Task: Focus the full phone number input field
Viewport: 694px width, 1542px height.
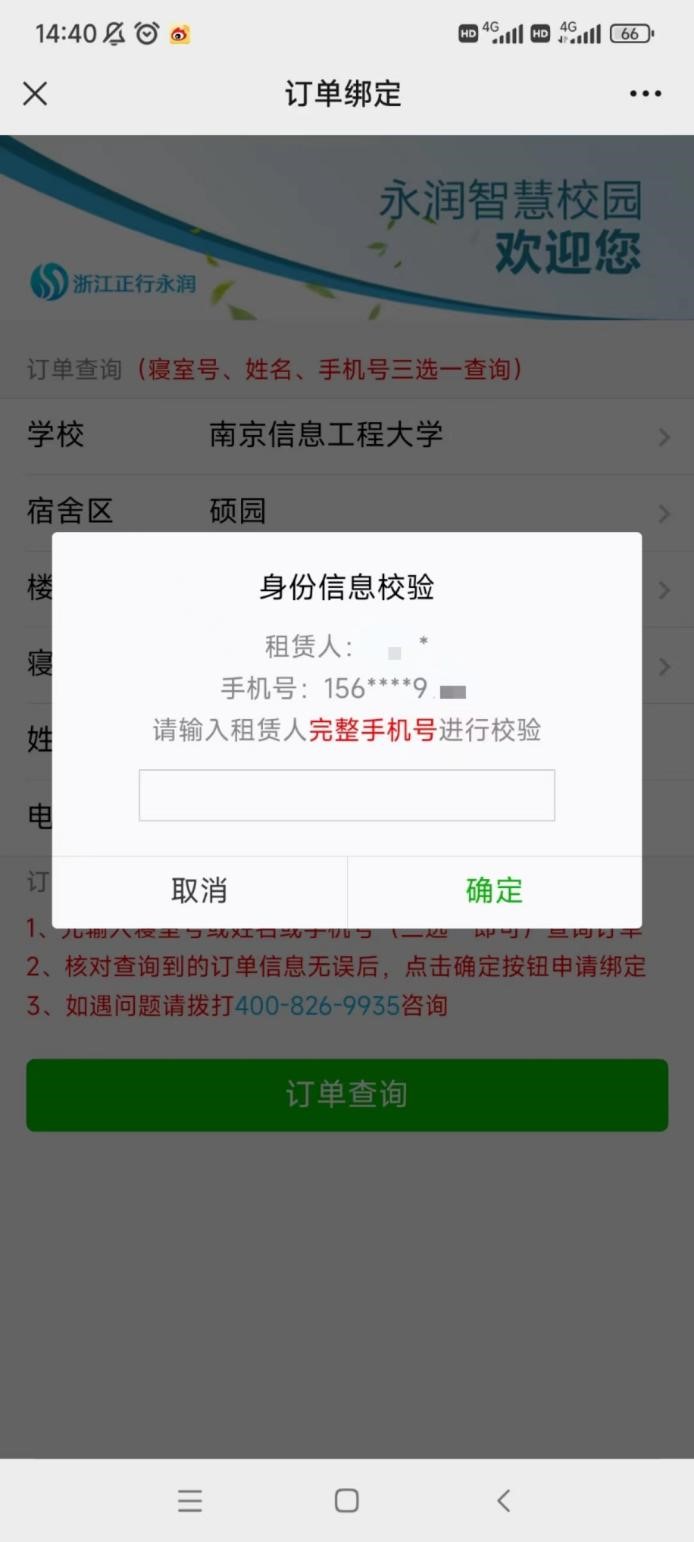Action: click(346, 795)
